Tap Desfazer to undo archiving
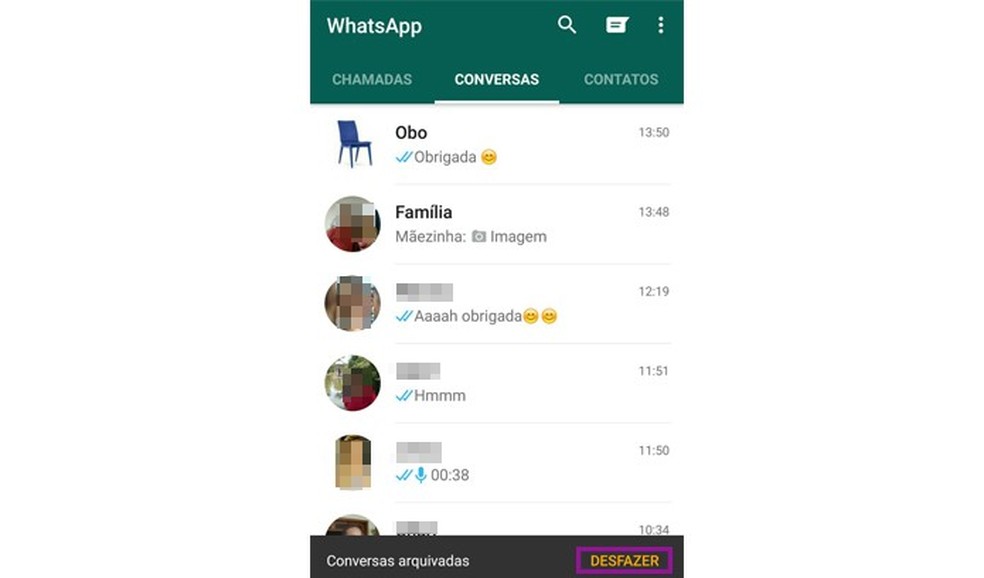The height and width of the screenshot is (578, 984). click(624, 561)
